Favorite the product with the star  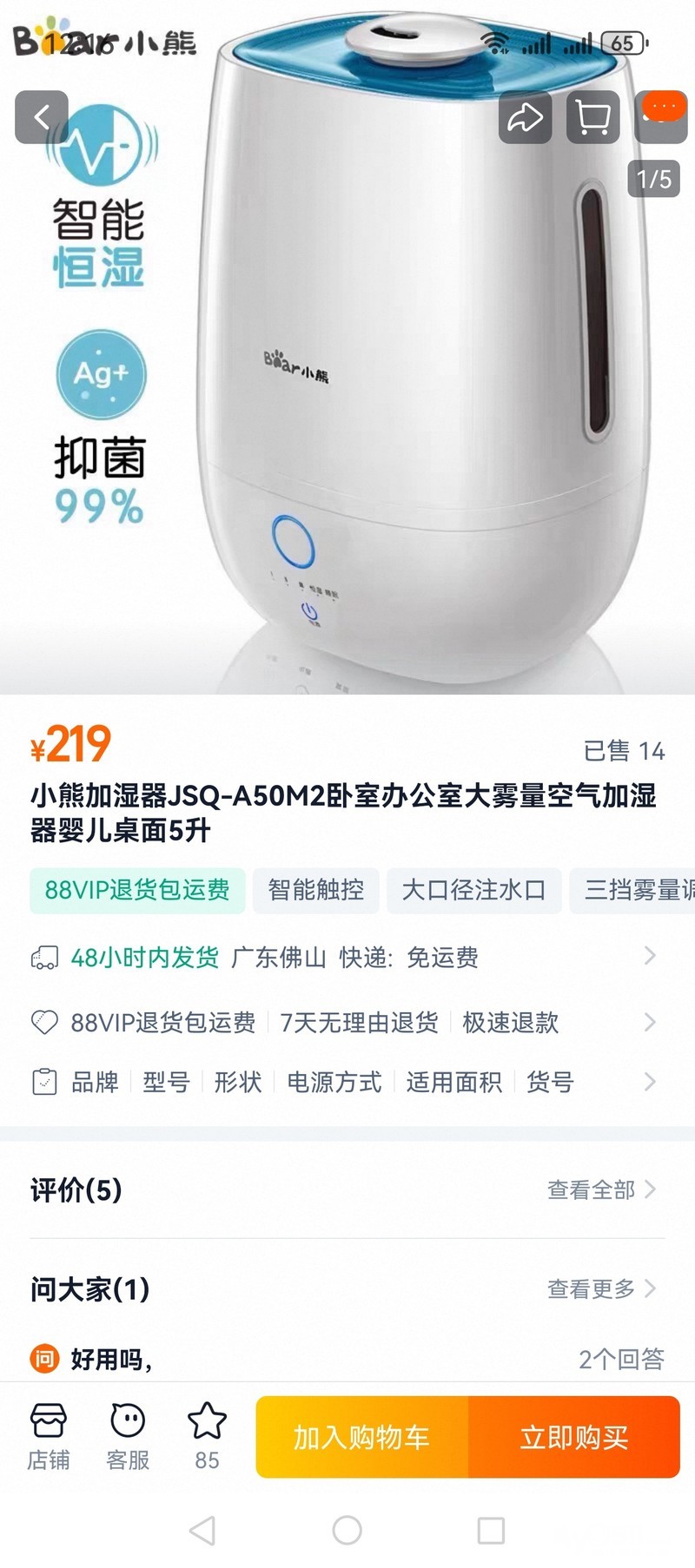[x=207, y=1437]
